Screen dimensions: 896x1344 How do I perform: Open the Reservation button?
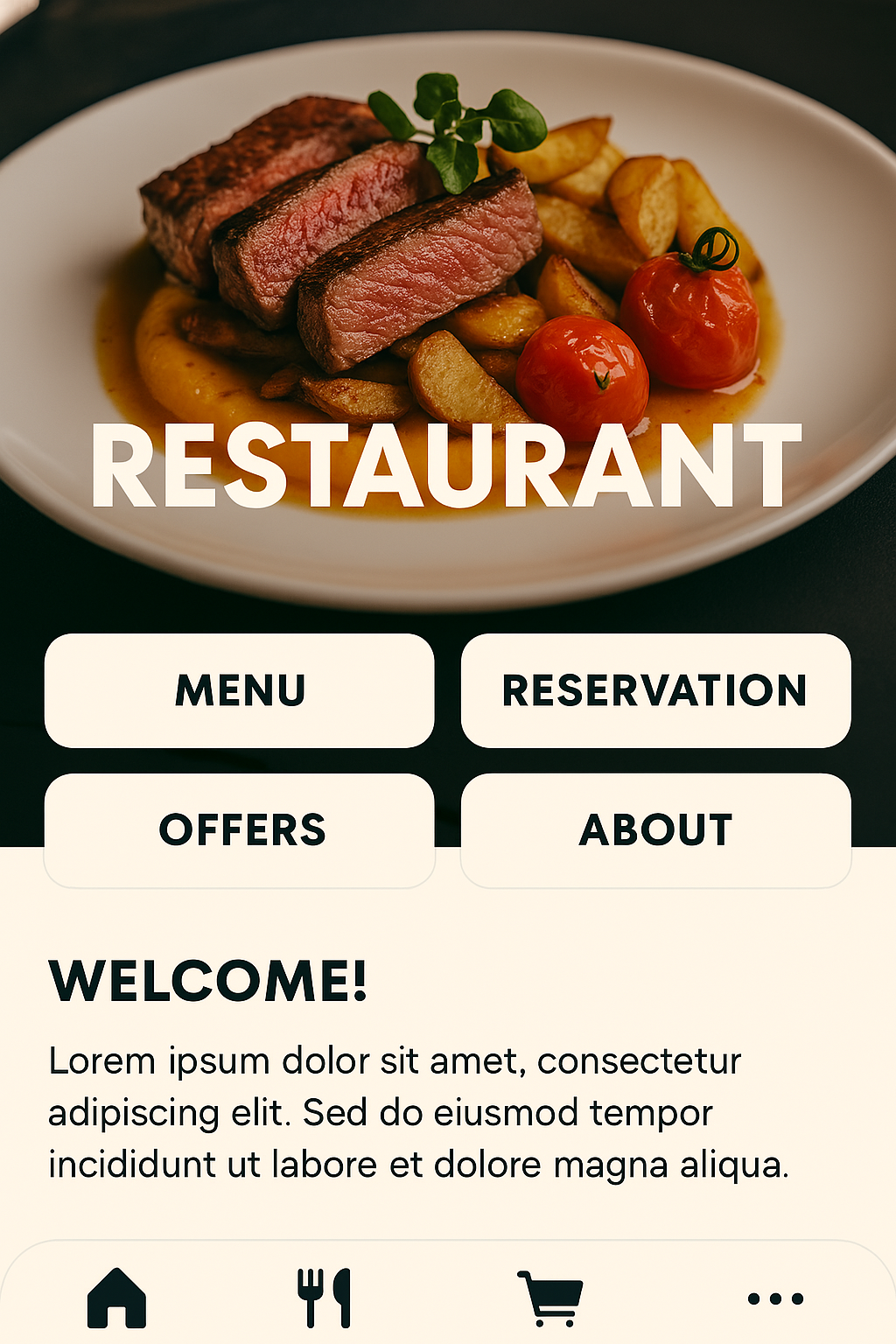[x=655, y=690]
